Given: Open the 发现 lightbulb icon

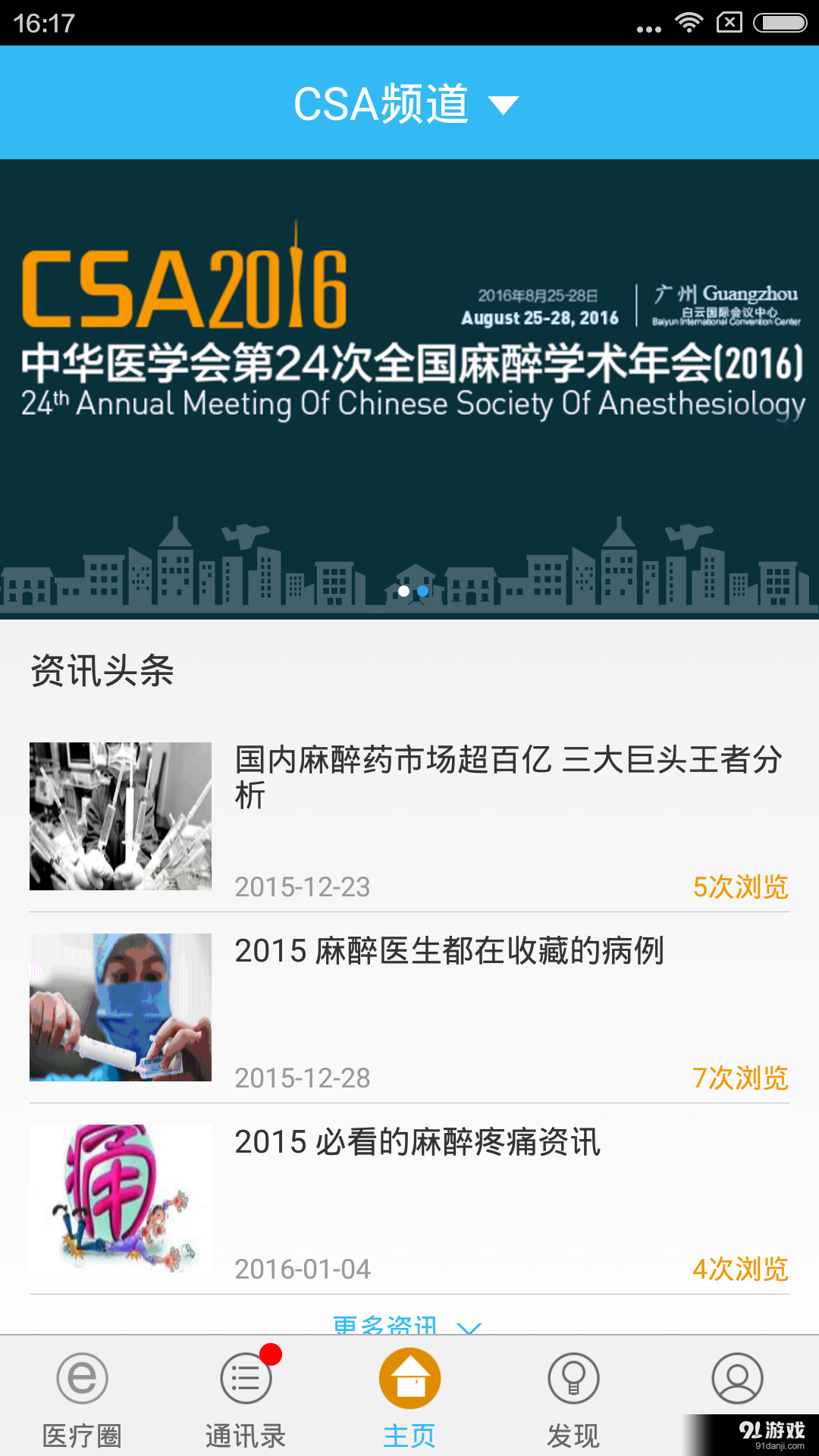Looking at the screenshot, I should coord(573,1378).
